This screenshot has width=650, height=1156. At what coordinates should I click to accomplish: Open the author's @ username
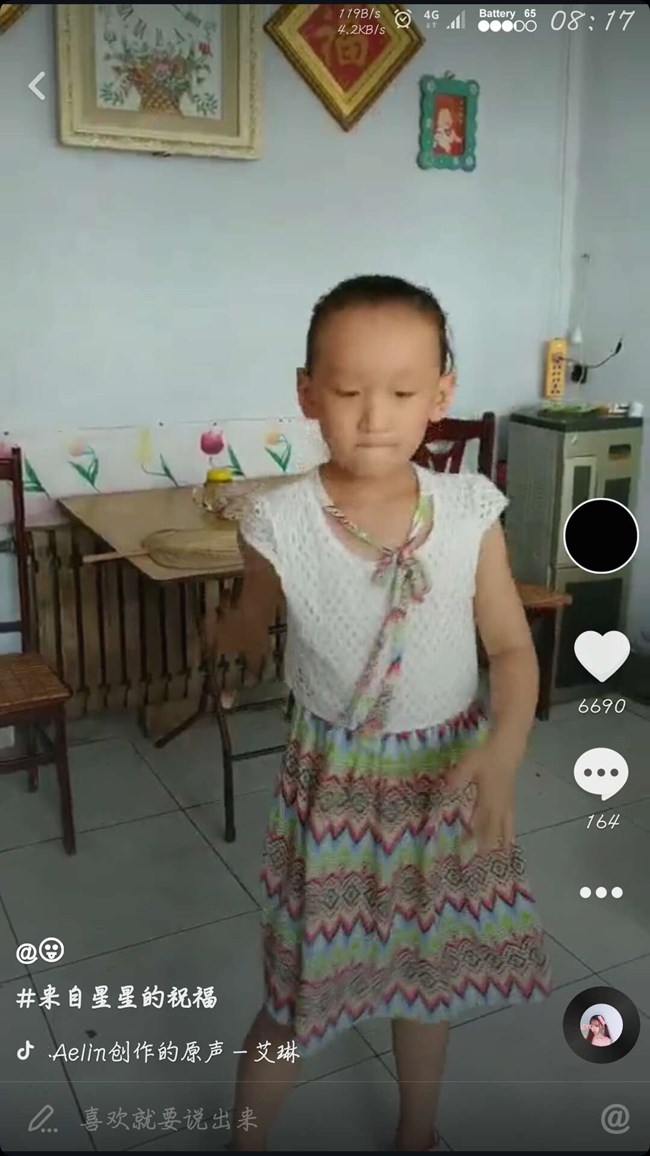40,950
